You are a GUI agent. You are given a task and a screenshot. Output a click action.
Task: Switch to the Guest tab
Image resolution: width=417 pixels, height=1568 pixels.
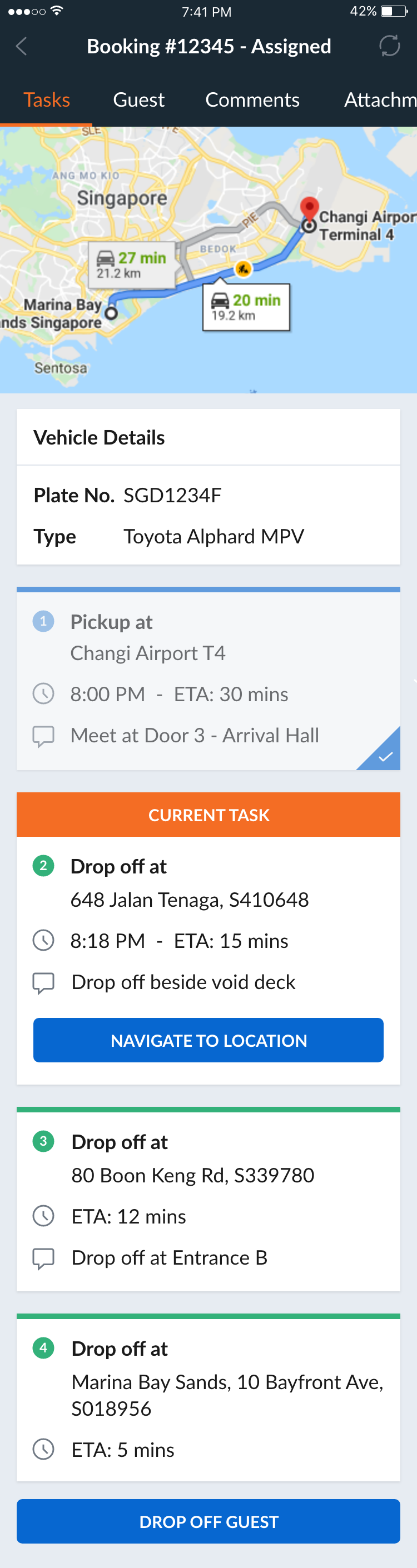(139, 100)
